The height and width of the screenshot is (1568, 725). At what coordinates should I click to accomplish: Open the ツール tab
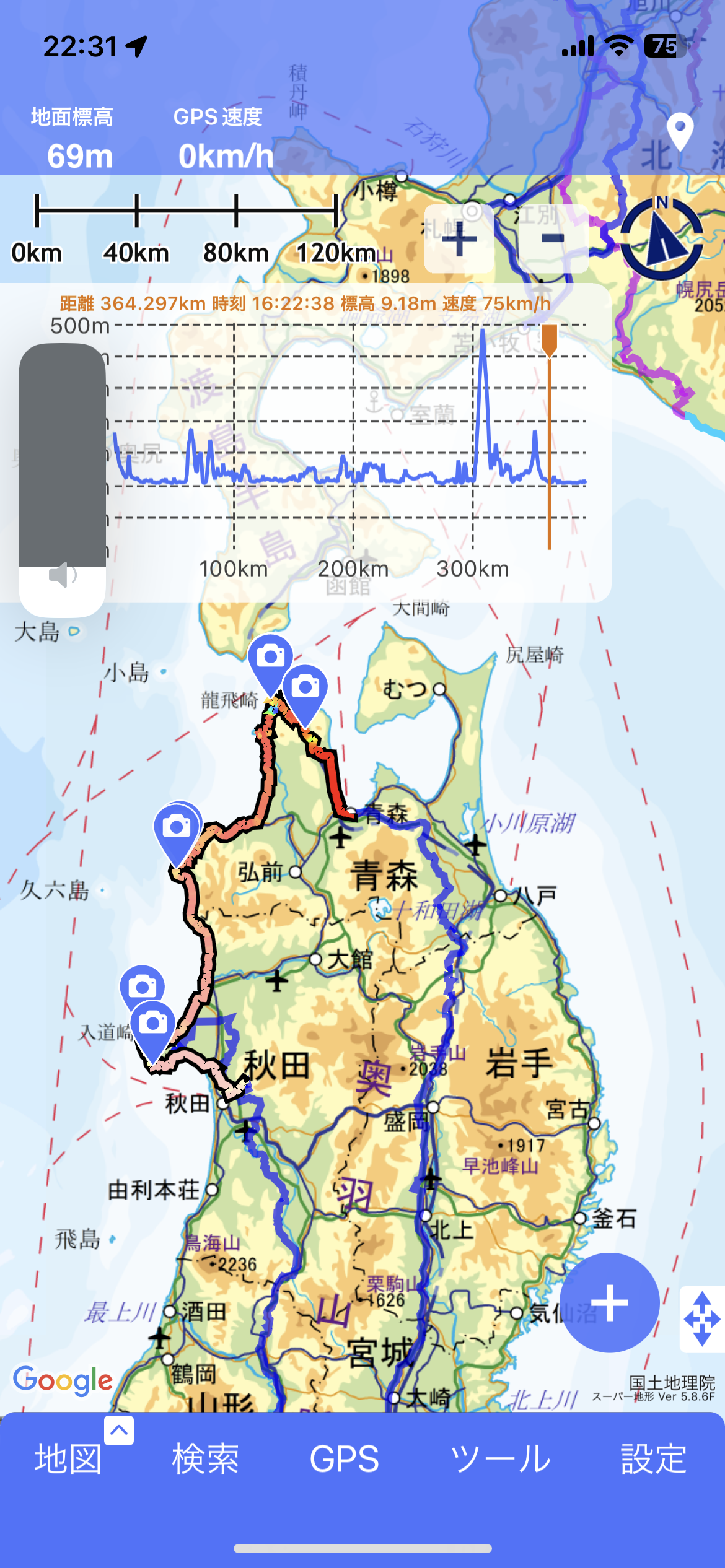point(500,1458)
